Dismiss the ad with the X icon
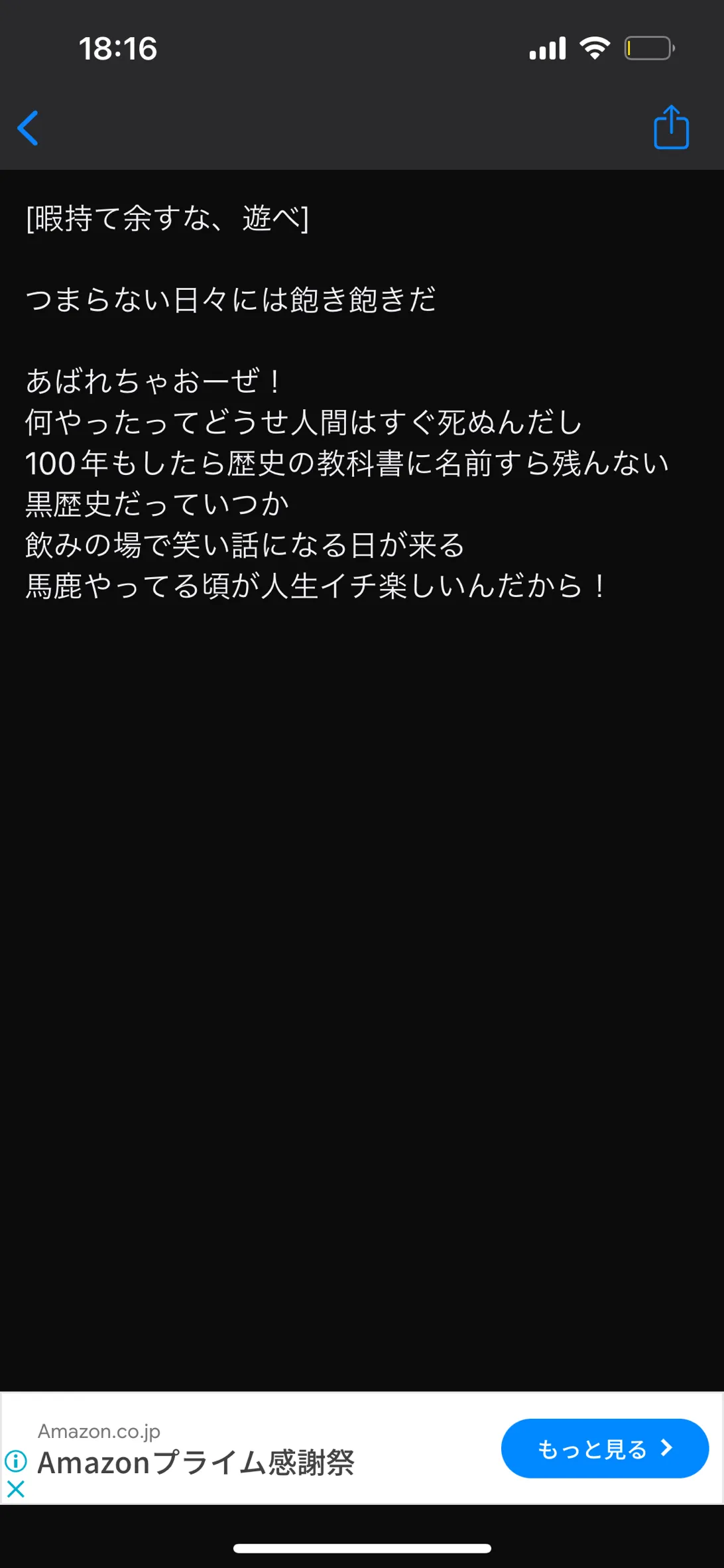Screen dimensions: 724x1568 (x=16, y=1489)
